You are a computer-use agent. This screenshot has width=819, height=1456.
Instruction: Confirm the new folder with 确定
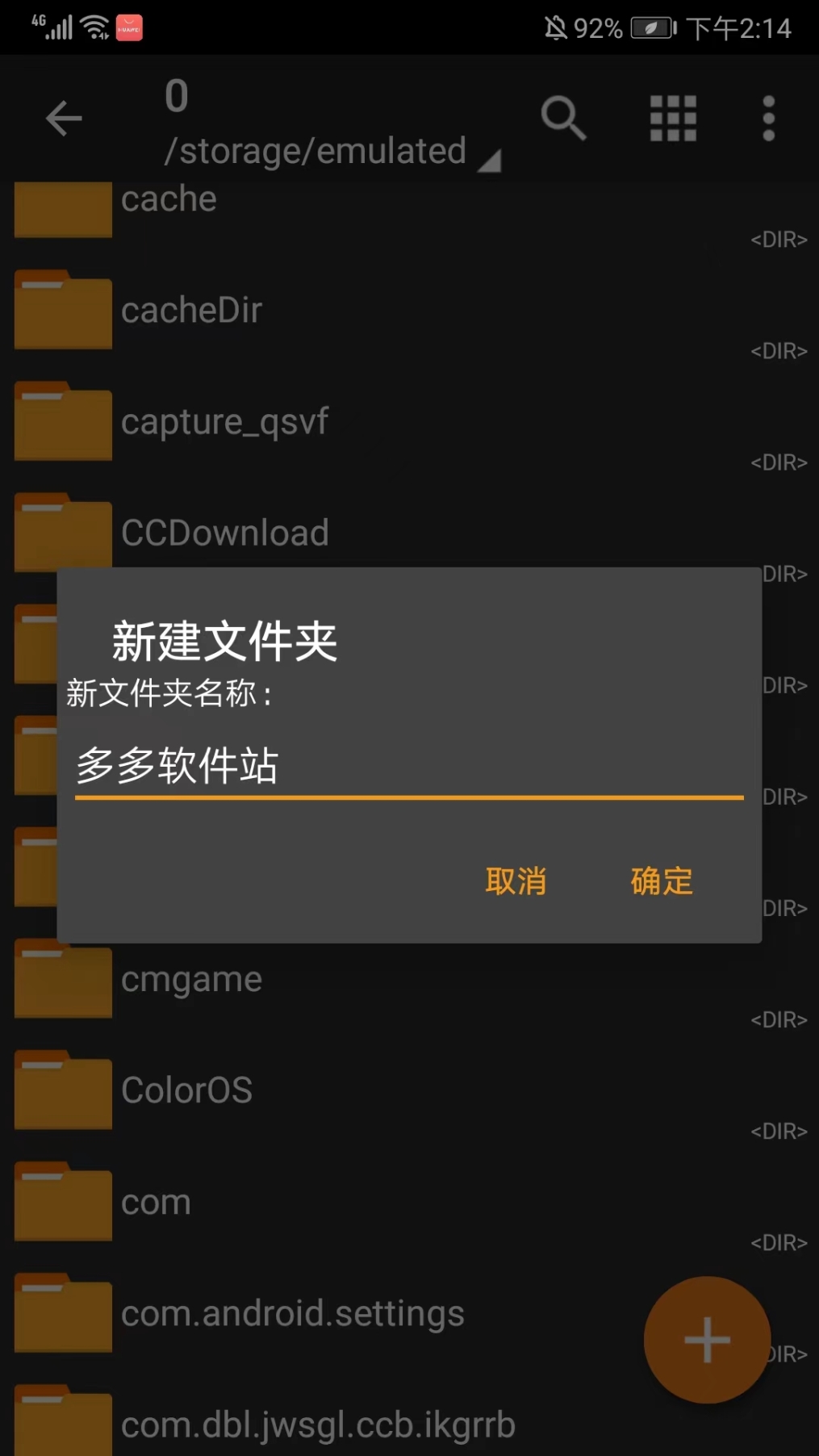[x=661, y=881]
